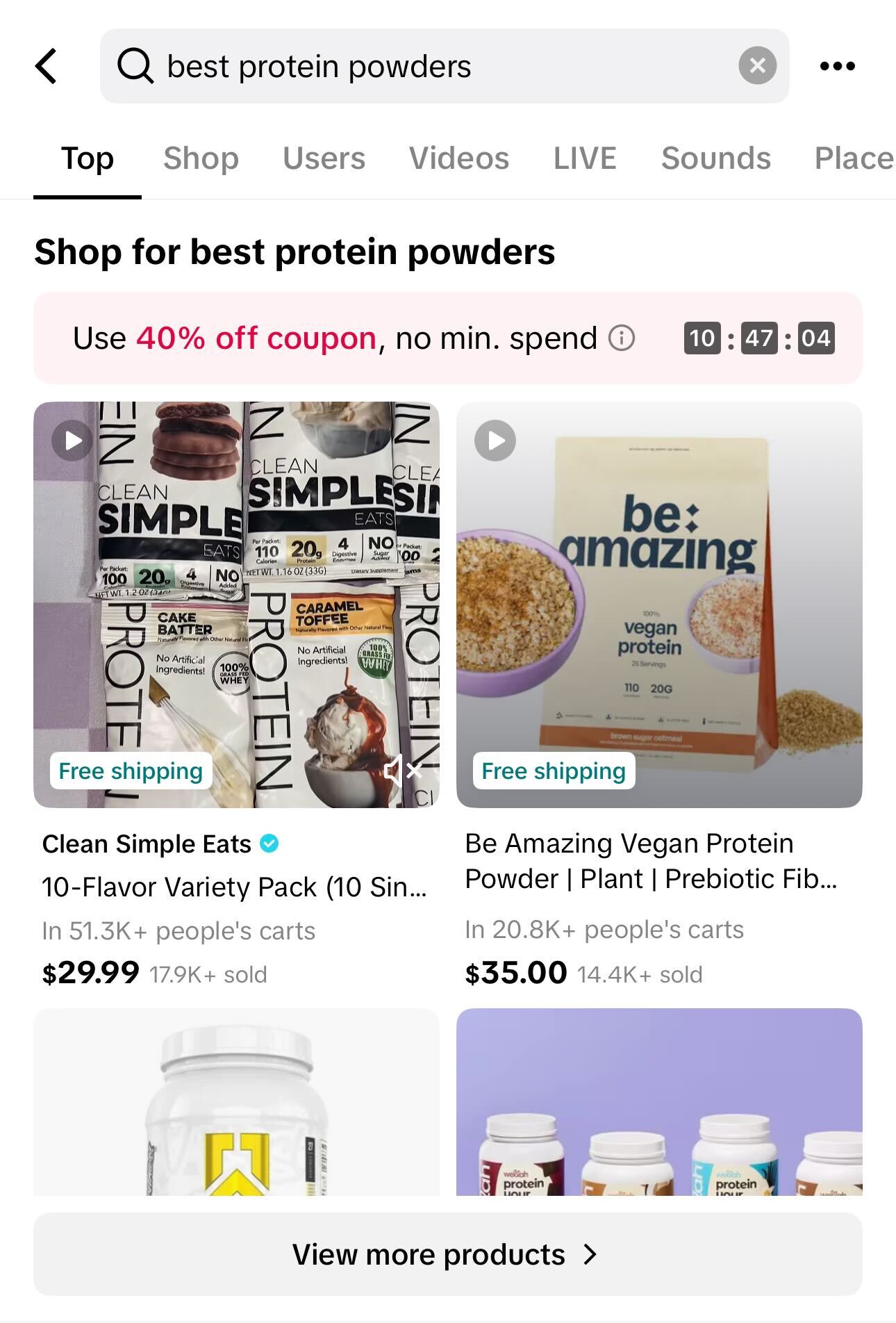Open the white tub protein product
Screen dimensions: 896x1323
(236, 1105)
